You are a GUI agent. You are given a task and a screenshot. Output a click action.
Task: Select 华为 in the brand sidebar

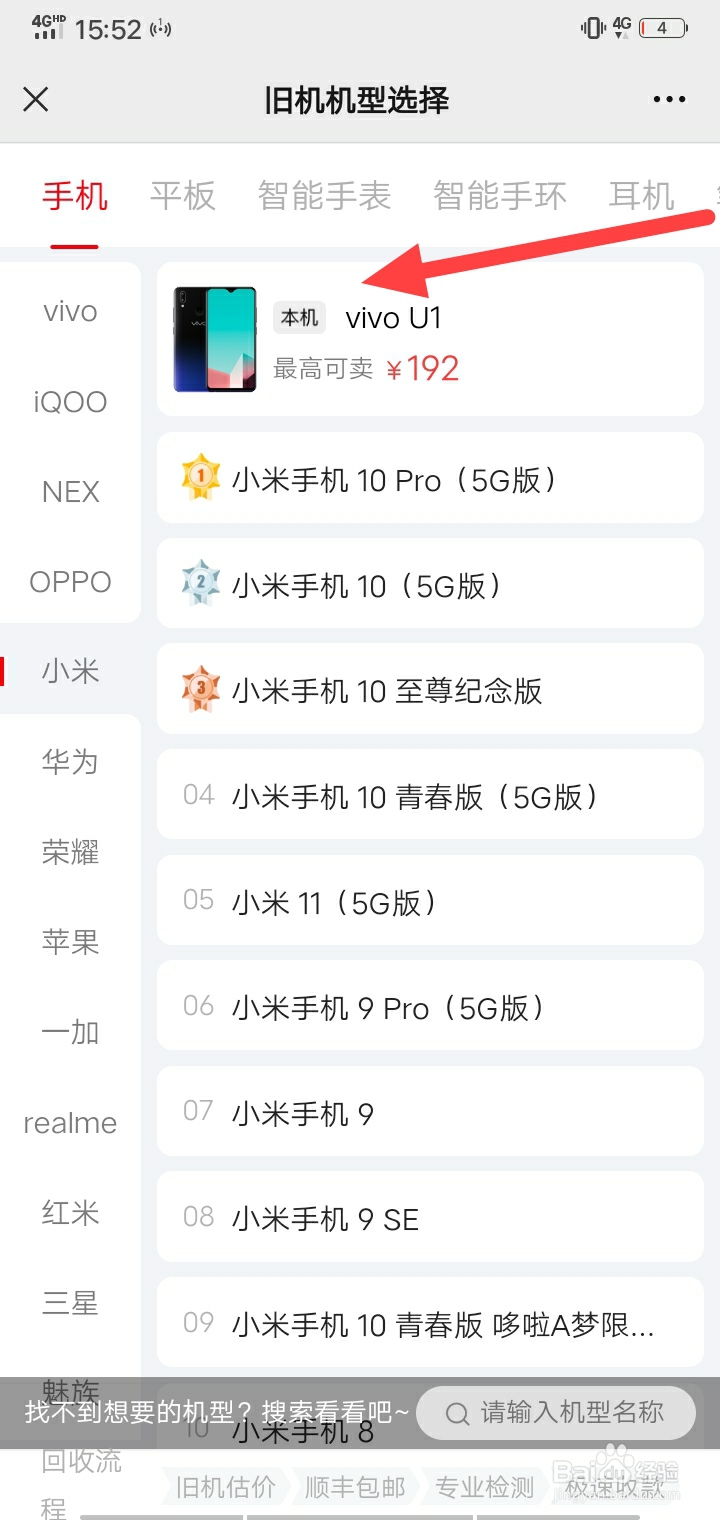(x=70, y=762)
